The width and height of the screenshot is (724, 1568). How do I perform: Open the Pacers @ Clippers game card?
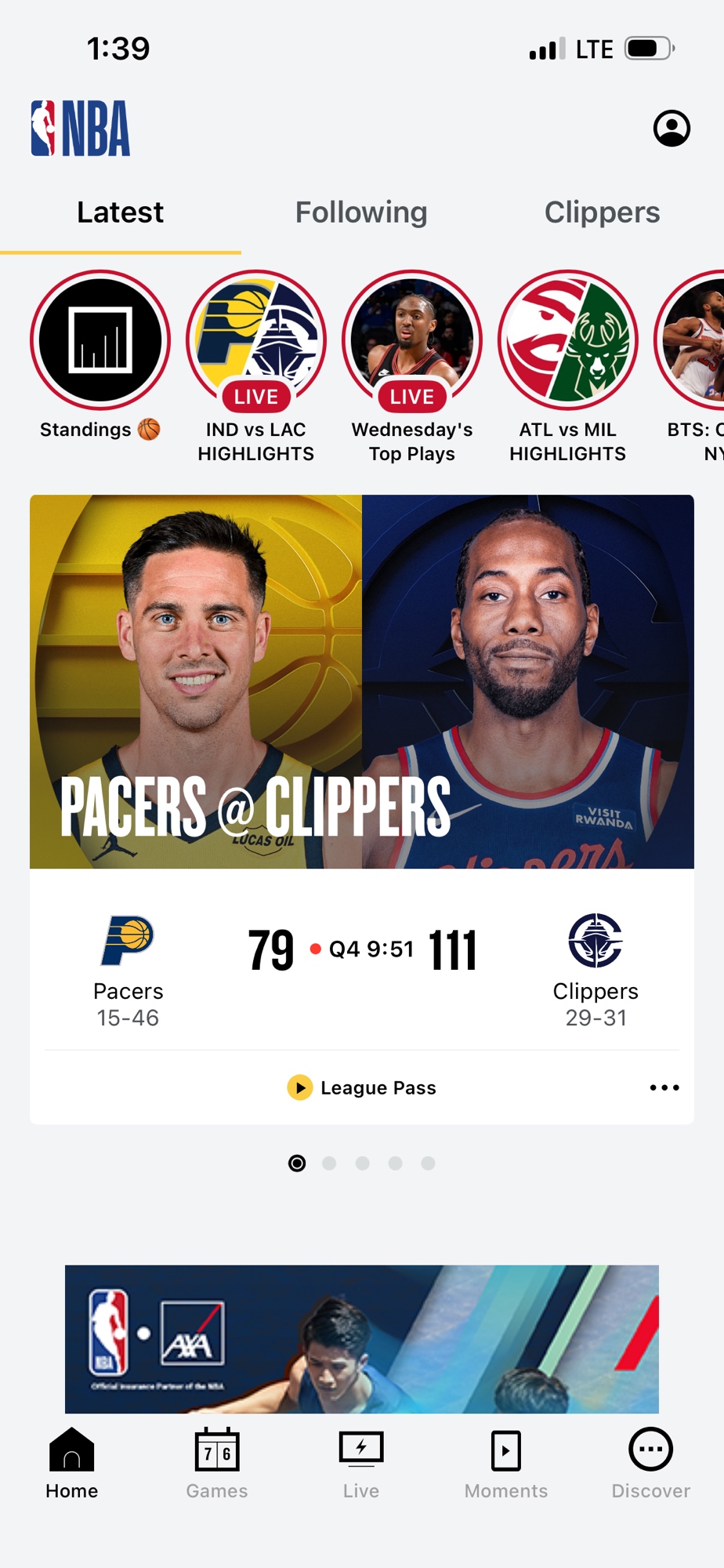point(361,682)
